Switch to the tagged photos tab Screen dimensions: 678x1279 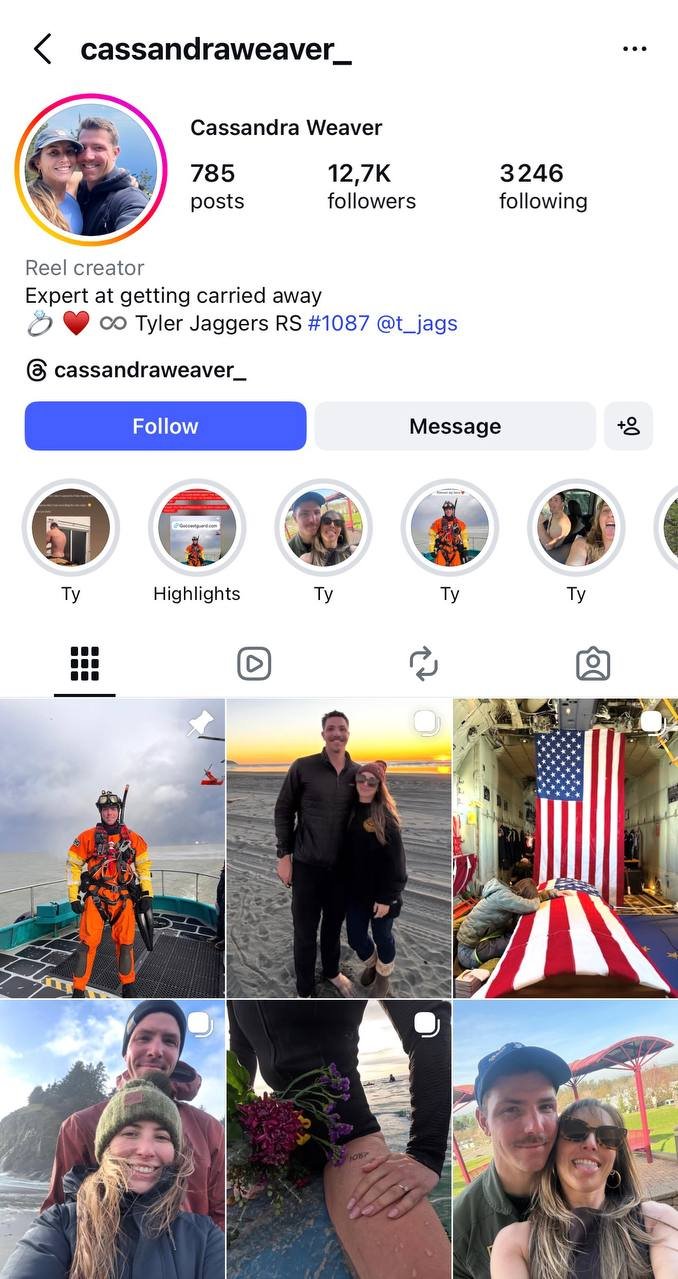(x=593, y=664)
